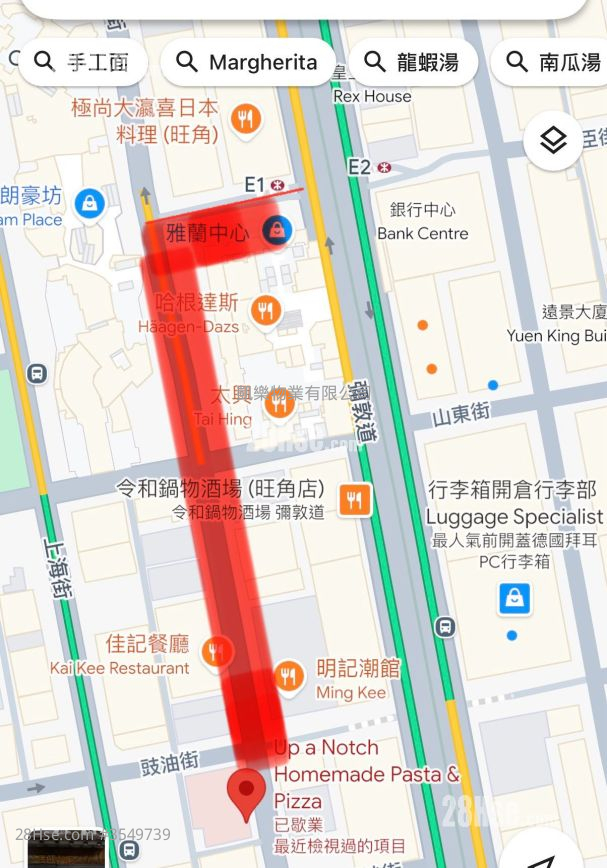Tap the Tai Hing restaurant marker
Image resolution: width=607 pixels, height=868 pixels.
click(x=278, y=403)
